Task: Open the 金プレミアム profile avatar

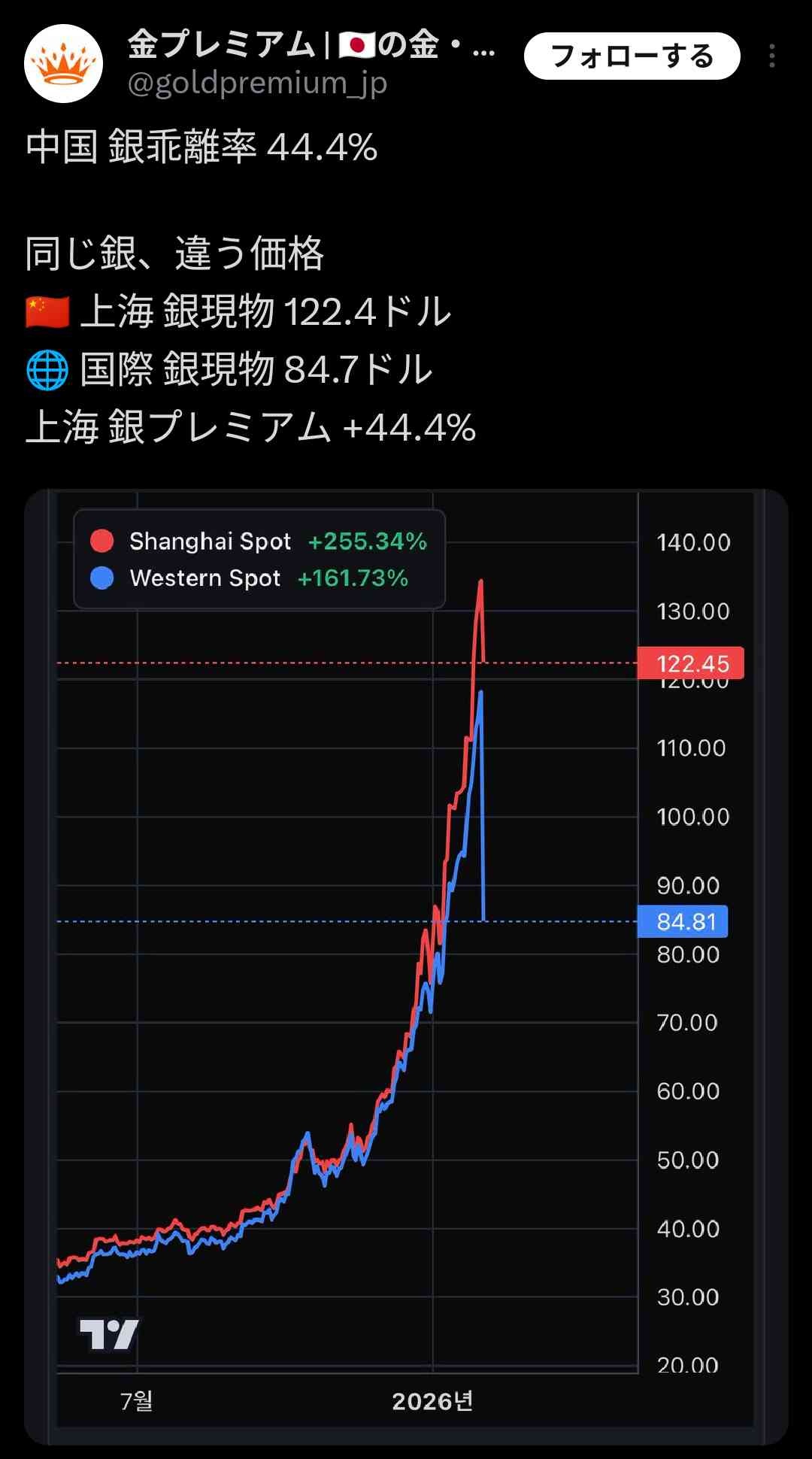Action: (x=64, y=64)
